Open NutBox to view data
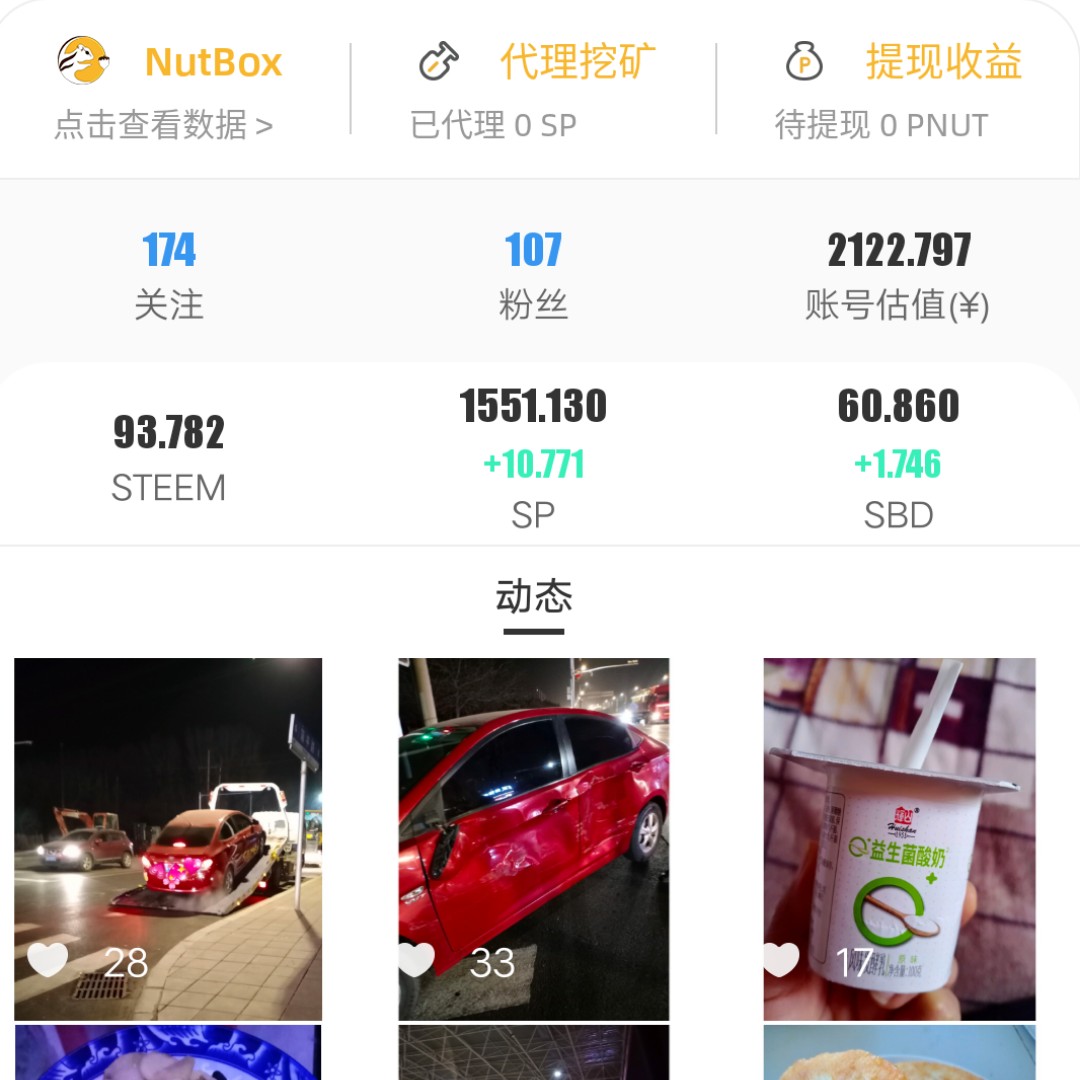 point(170,88)
